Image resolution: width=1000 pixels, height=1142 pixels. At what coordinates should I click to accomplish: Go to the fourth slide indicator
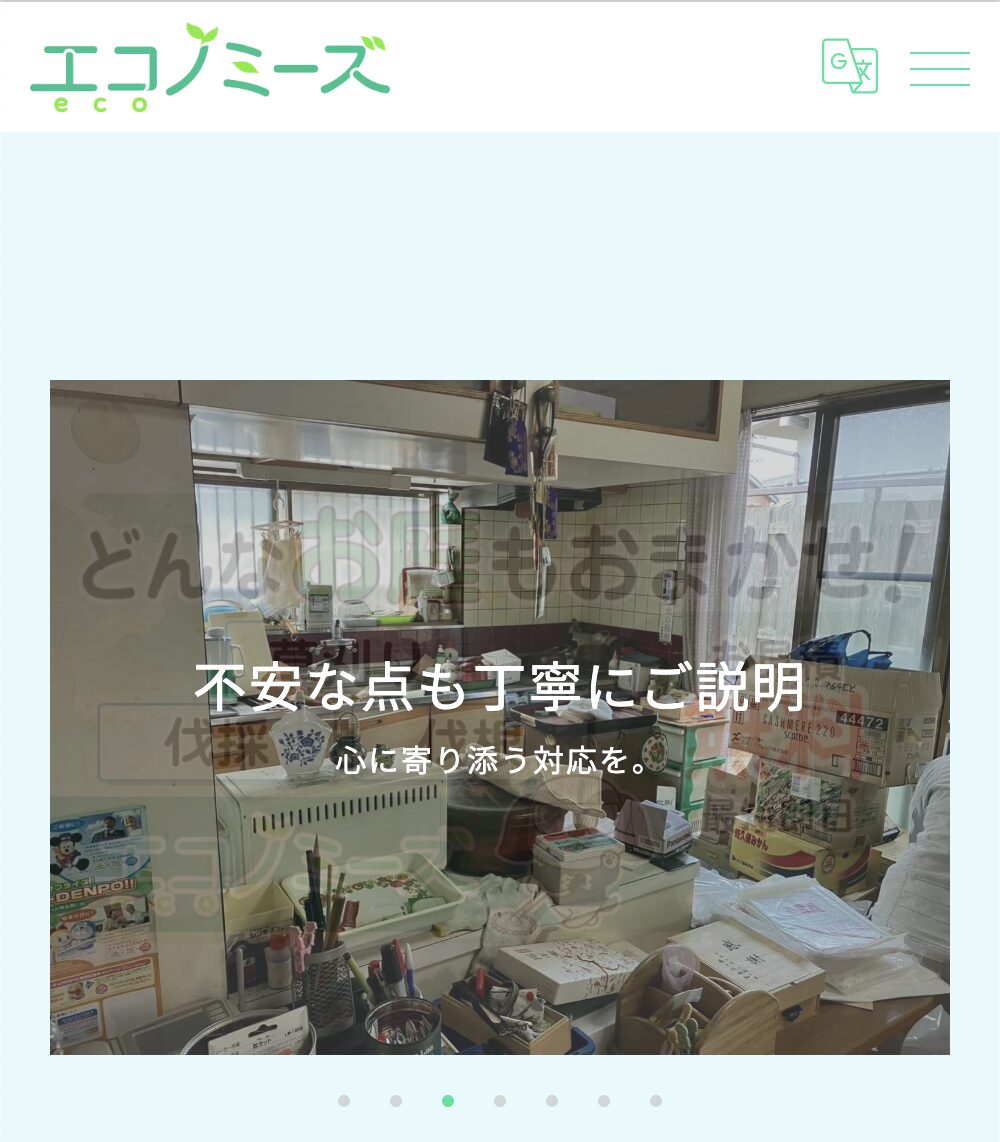click(x=500, y=1101)
